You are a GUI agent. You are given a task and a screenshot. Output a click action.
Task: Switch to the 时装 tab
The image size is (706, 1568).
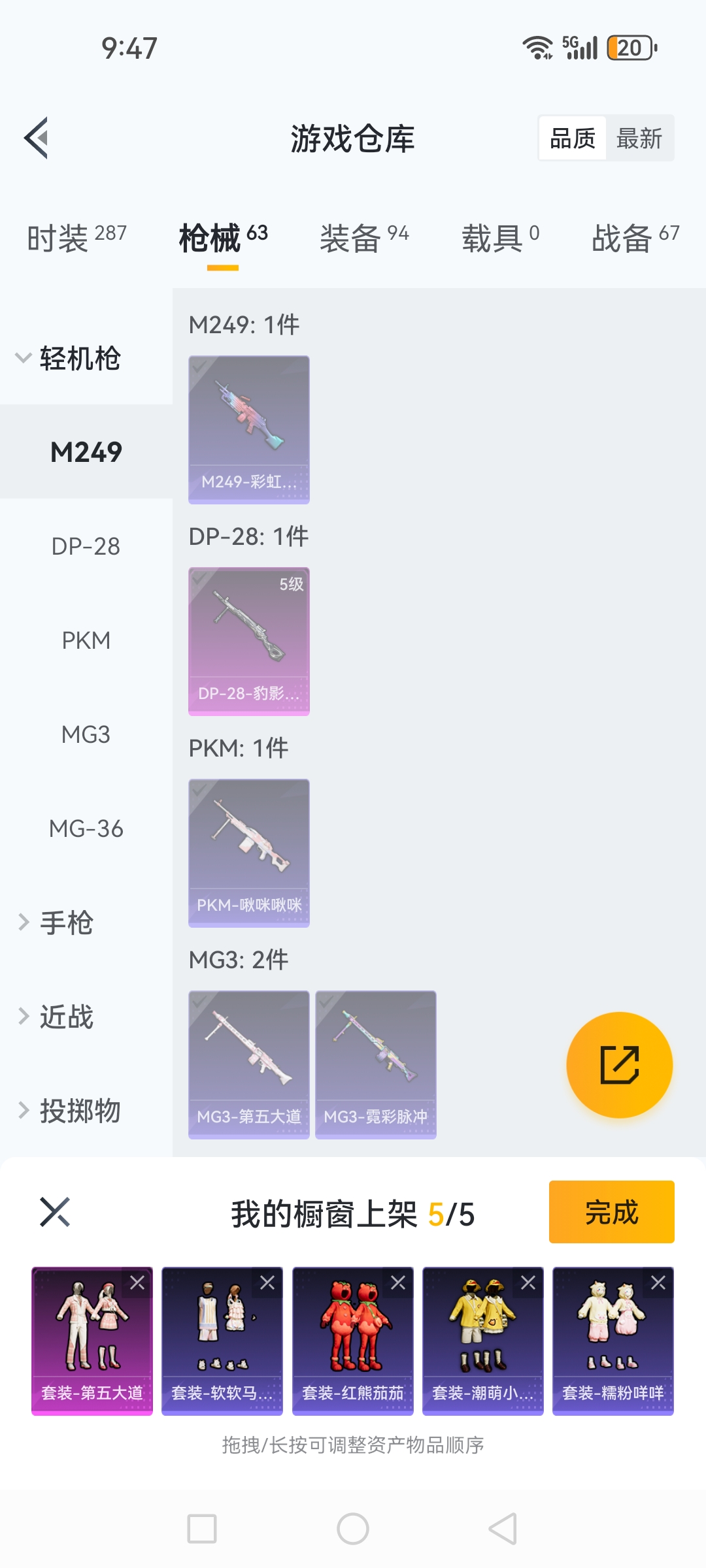[76, 237]
